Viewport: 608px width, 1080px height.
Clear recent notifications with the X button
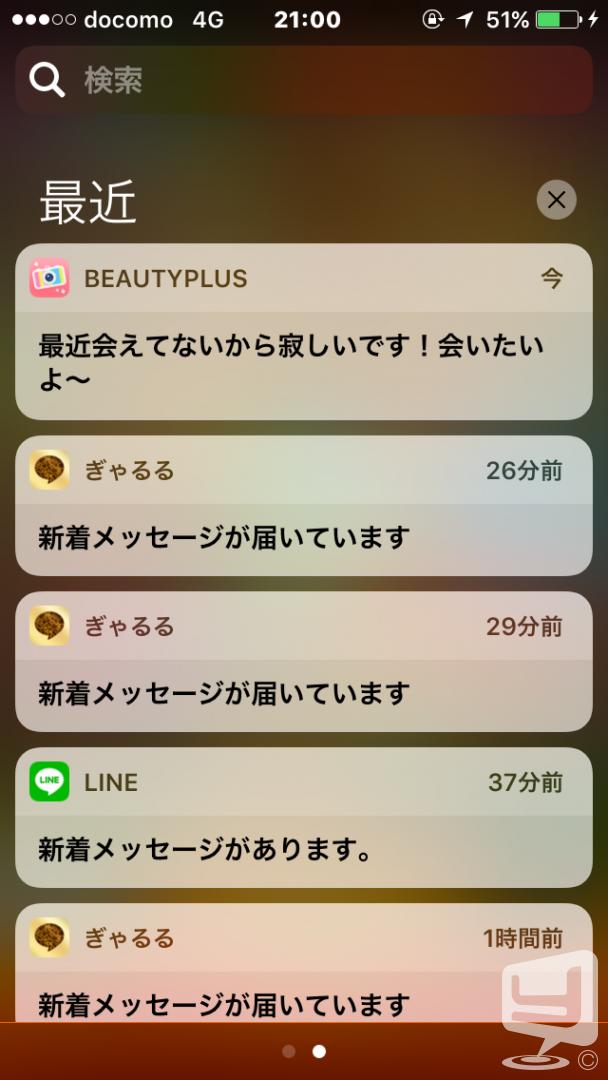tap(556, 200)
